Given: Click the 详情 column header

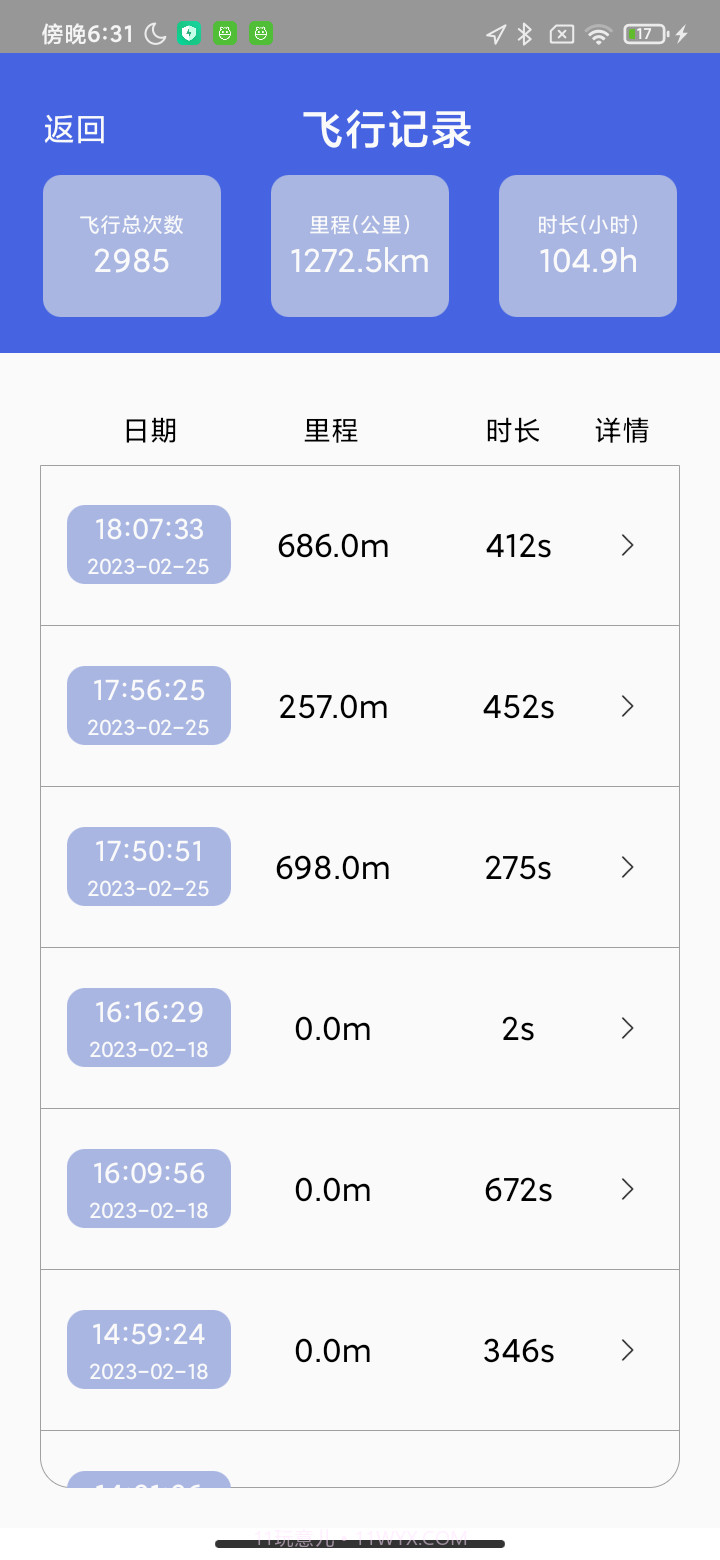Looking at the screenshot, I should [621, 430].
